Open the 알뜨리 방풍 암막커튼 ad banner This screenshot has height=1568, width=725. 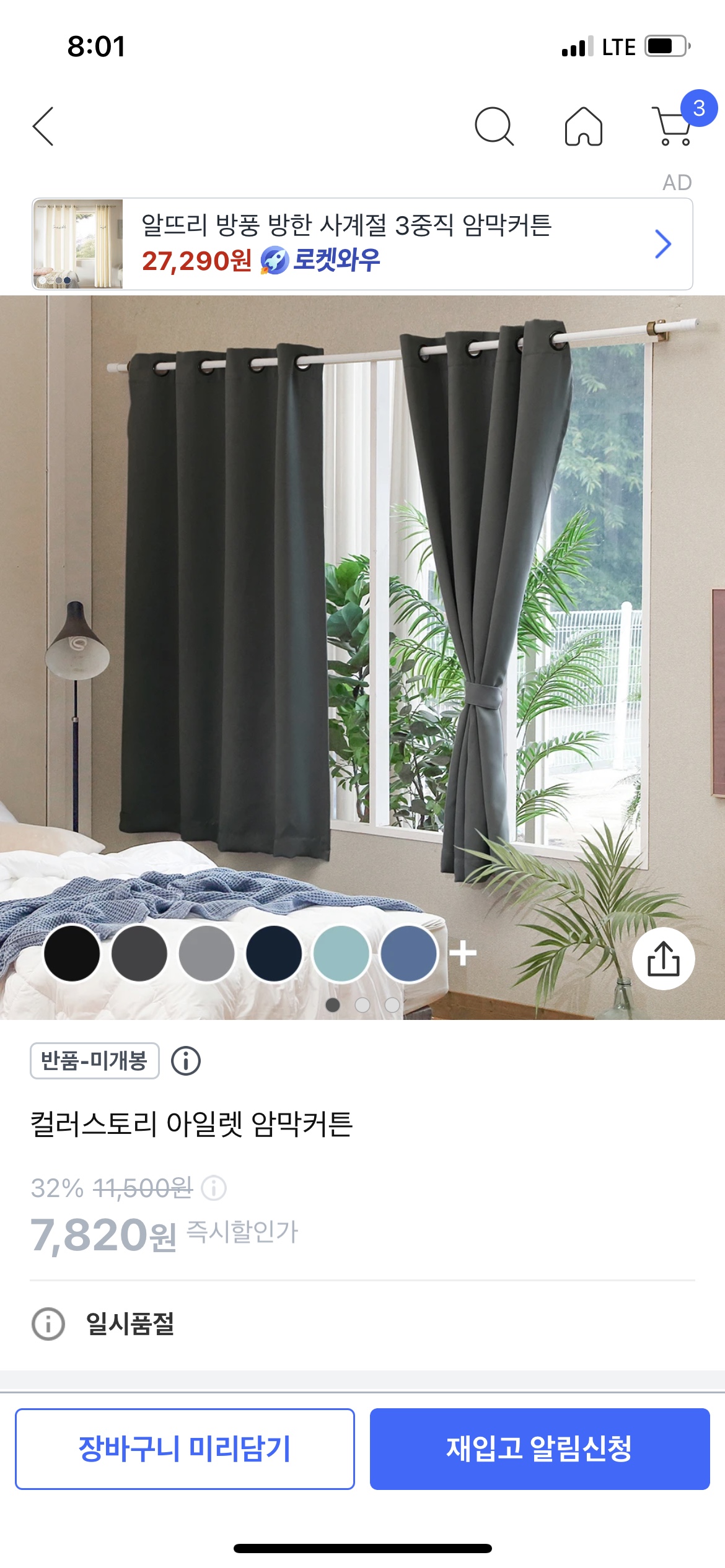point(362,244)
